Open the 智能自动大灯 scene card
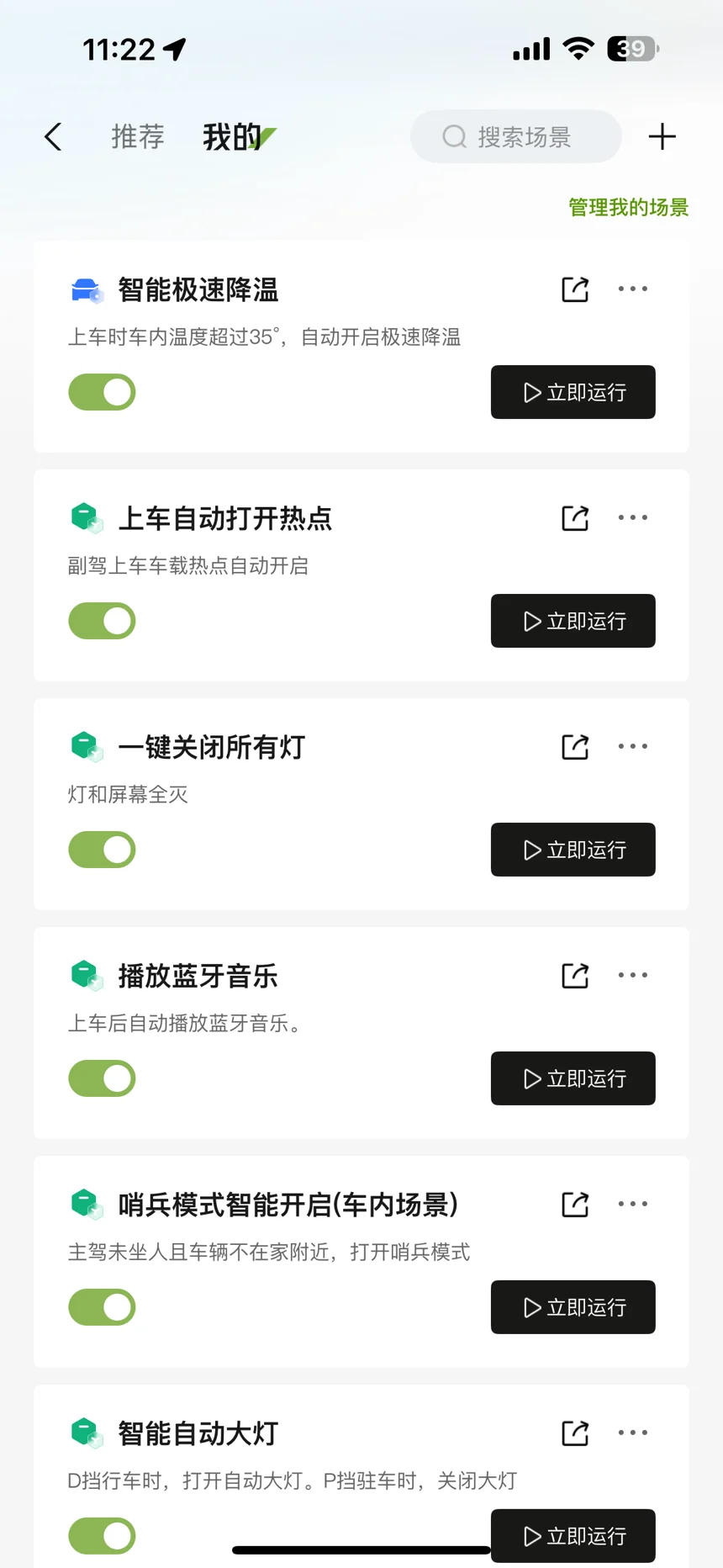The width and height of the screenshot is (723, 1568). click(361, 1476)
